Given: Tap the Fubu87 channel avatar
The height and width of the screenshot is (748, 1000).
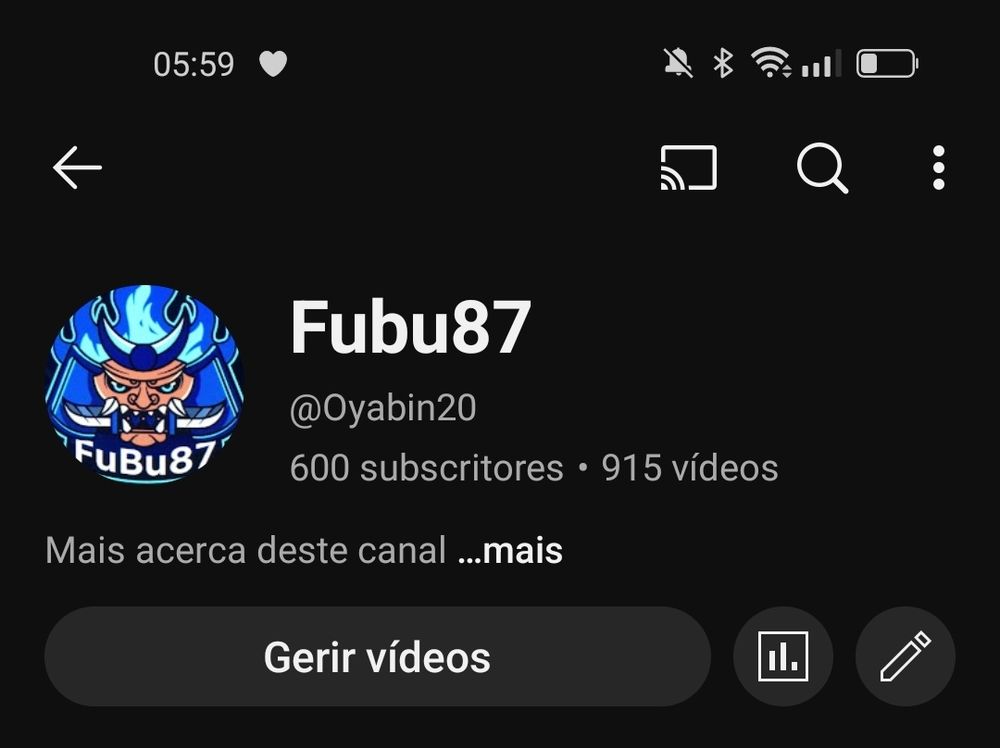Looking at the screenshot, I should (144, 385).
